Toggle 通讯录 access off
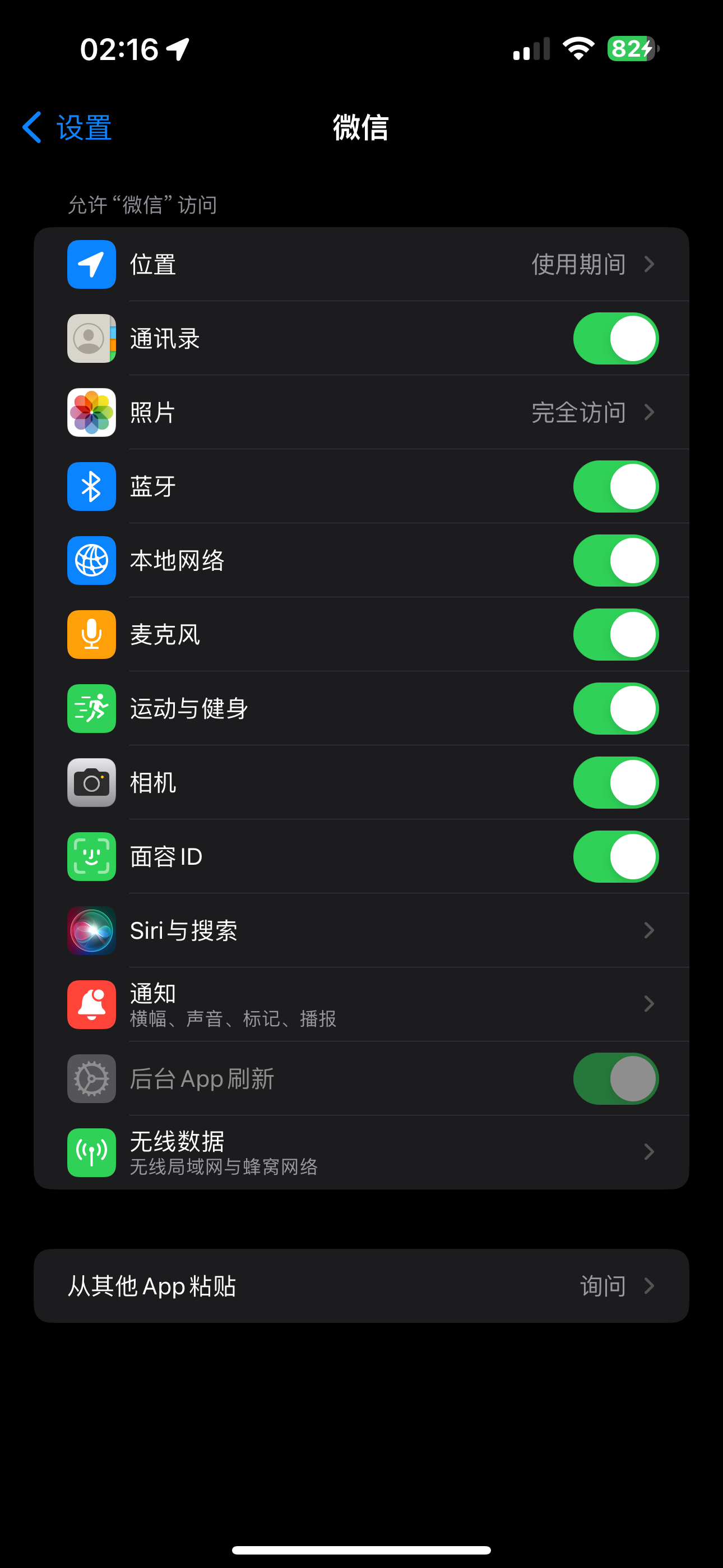The image size is (723, 1568). point(615,338)
